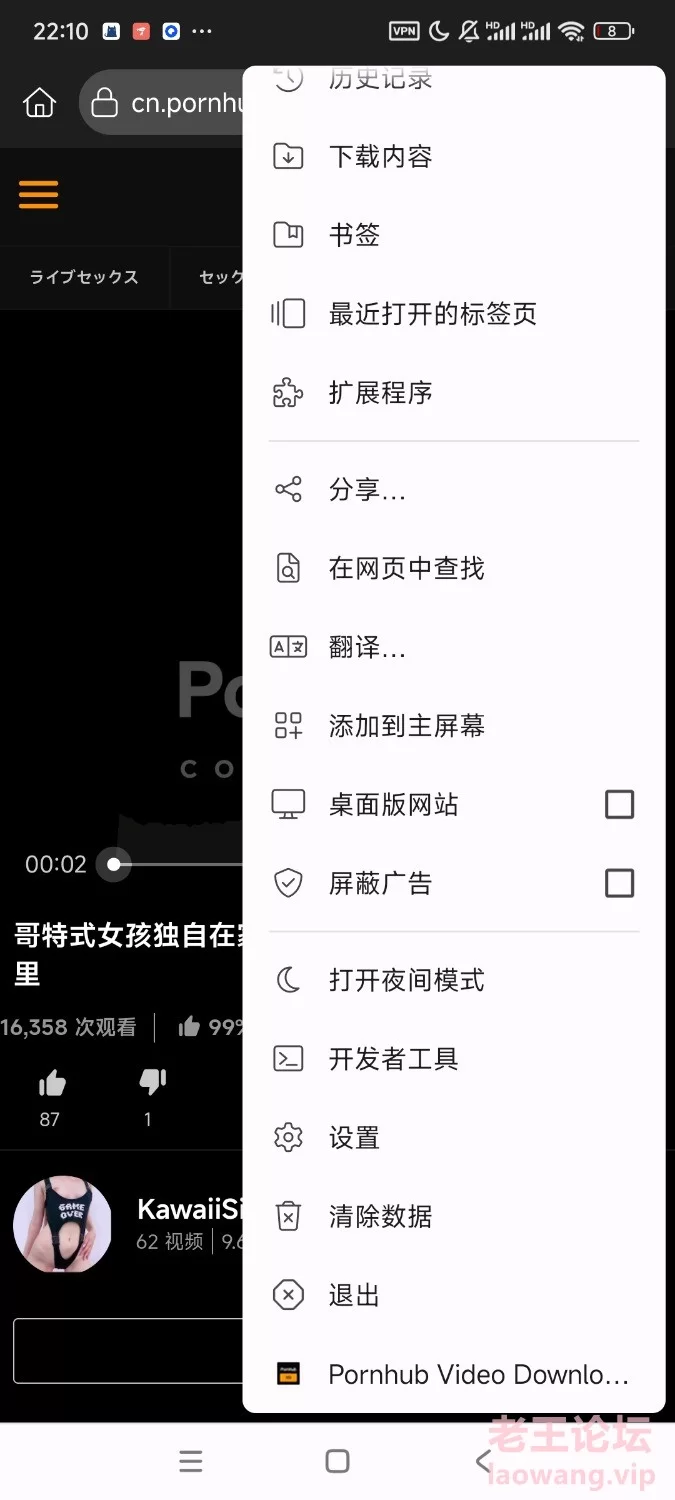Enable the 屏蔽广告 checkbox

pyautogui.click(x=619, y=883)
